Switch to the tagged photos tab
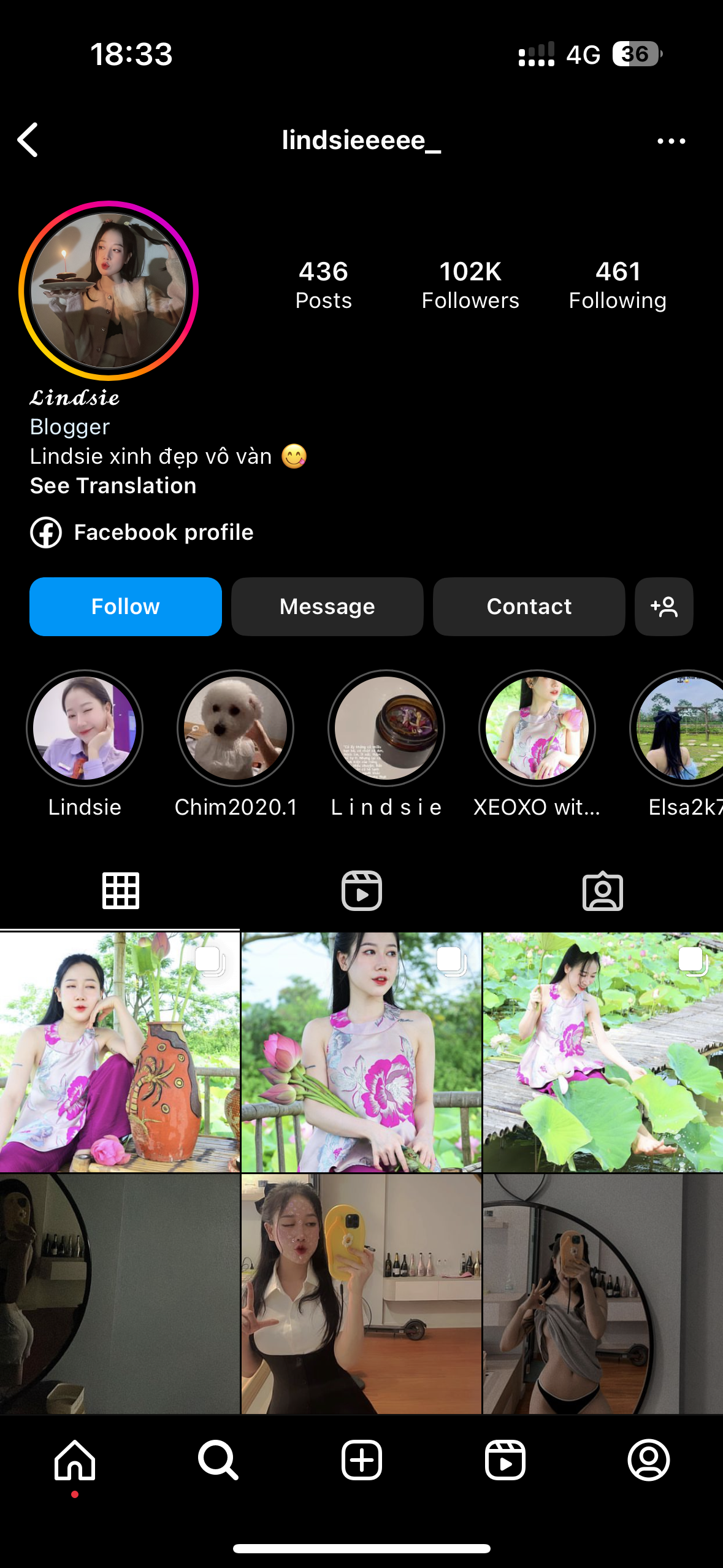 pyautogui.click(x=602, y=890)
